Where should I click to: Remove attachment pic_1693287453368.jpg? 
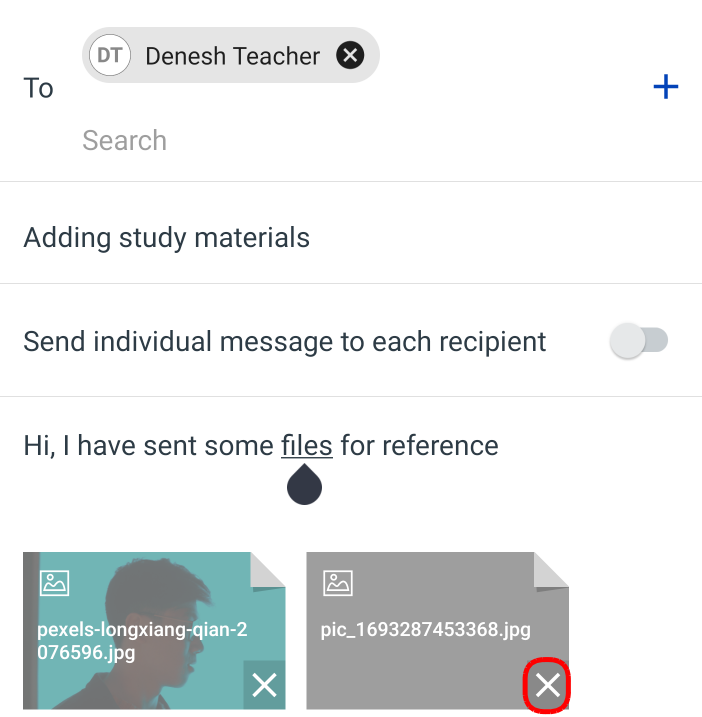tap(547, 685)
